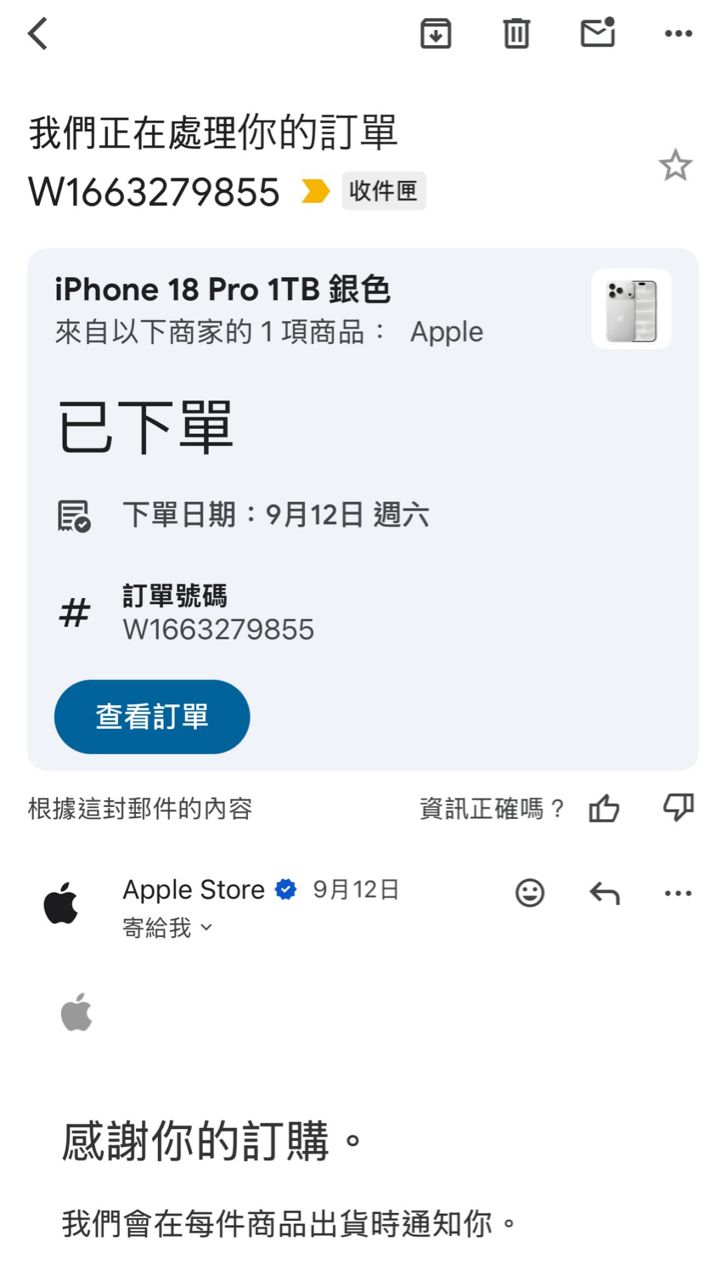Tap the 收件匣 label chip
Viewport: 727px width, 1280px height.
point(384,191)
